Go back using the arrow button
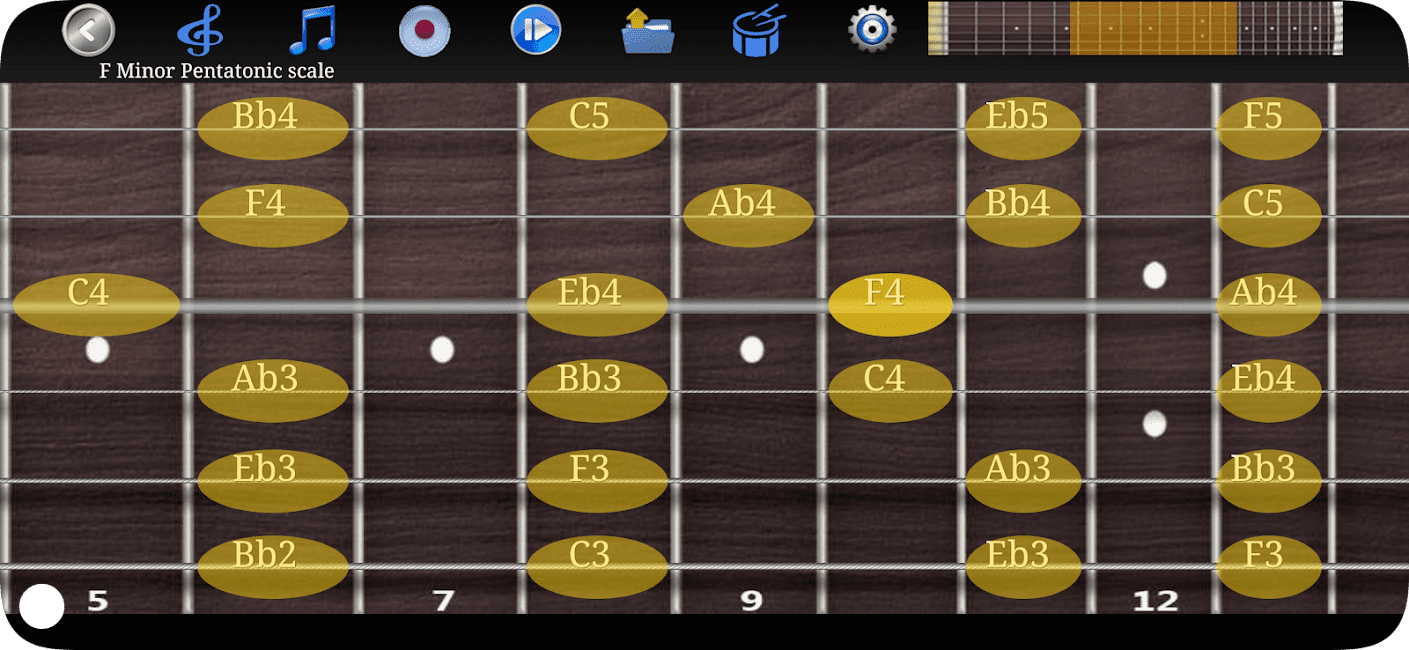 [x=88, y=30]
